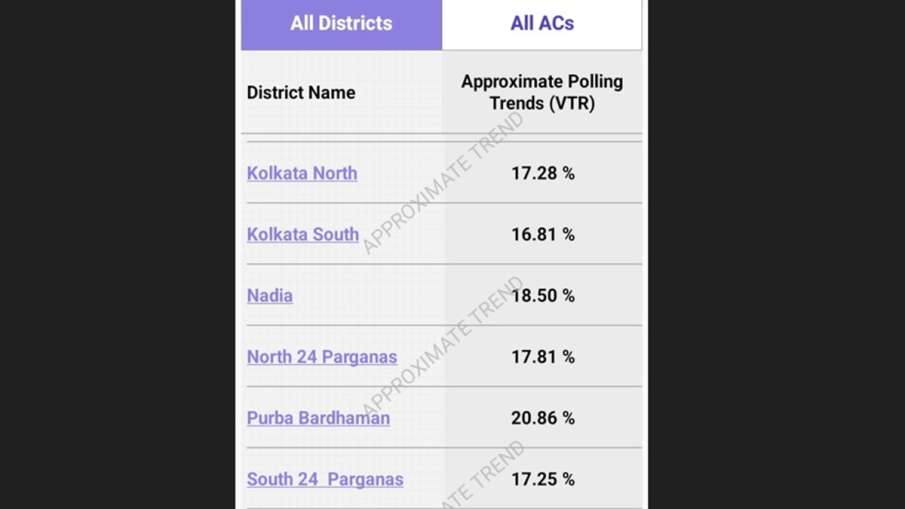Viewport: 905px width, 509px height.
Task: Open North 24 Parganas district link
Action: click(322, 357)
